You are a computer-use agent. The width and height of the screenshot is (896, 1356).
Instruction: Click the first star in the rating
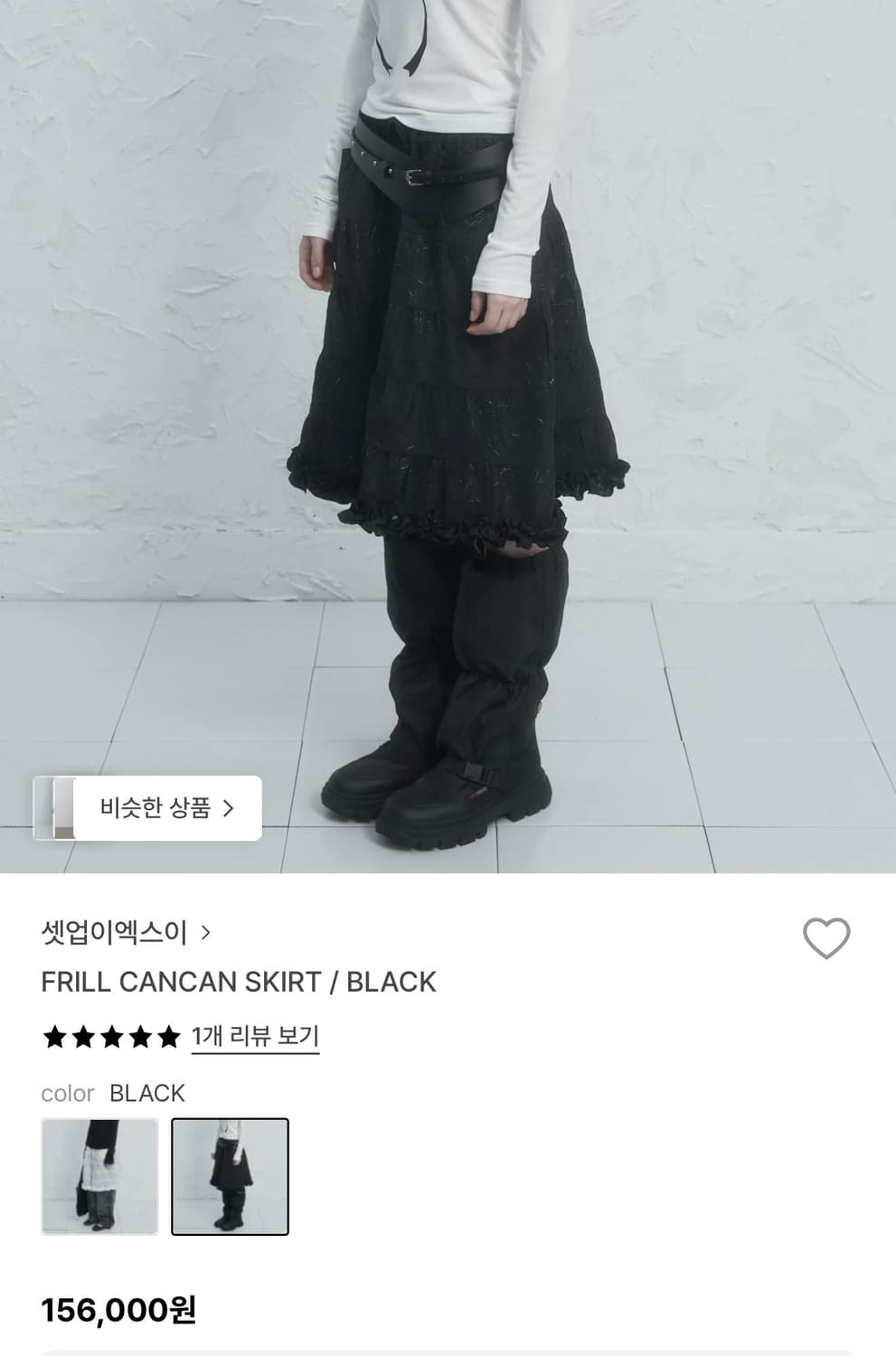(x=54, y=1038)
